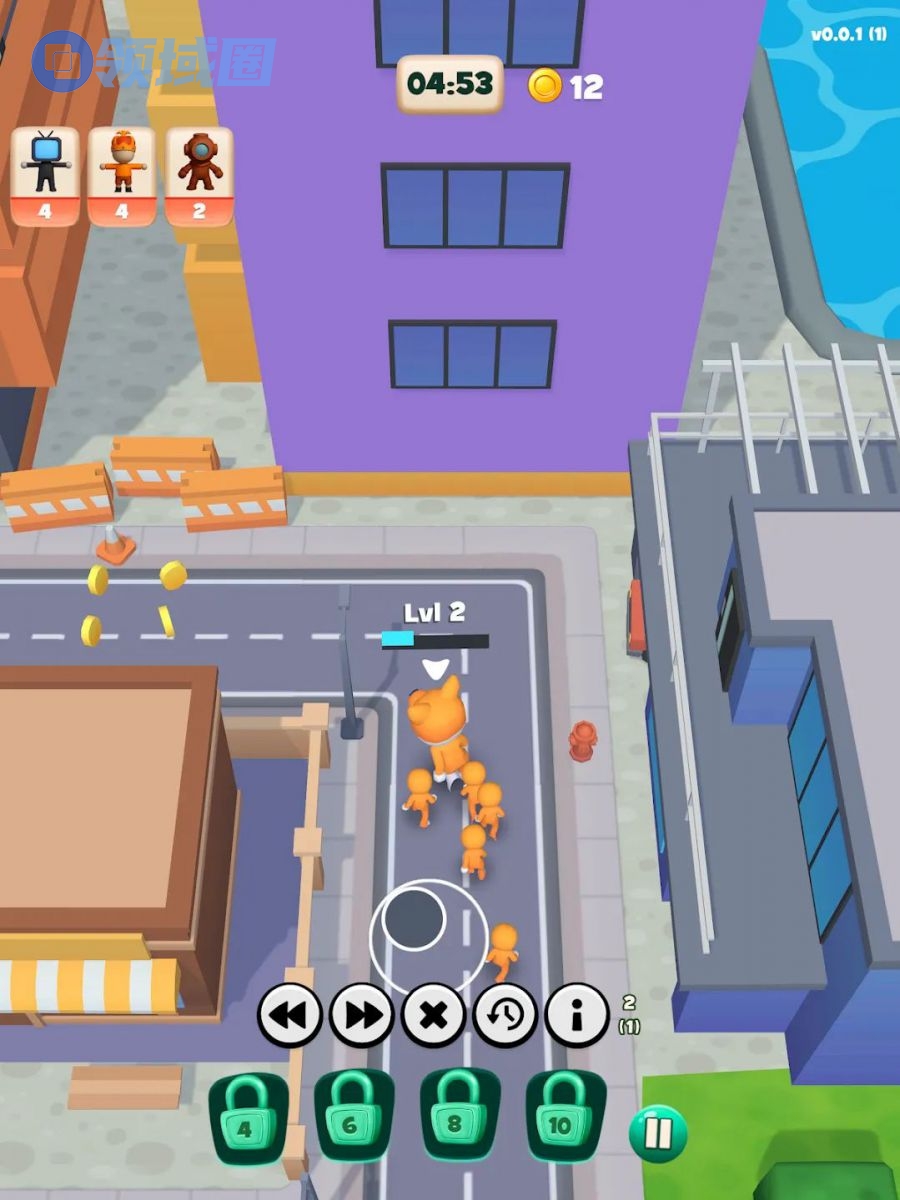Screen dimensions: 900x1200
Task: Tap the X close button
Action: click(434, 1016)
